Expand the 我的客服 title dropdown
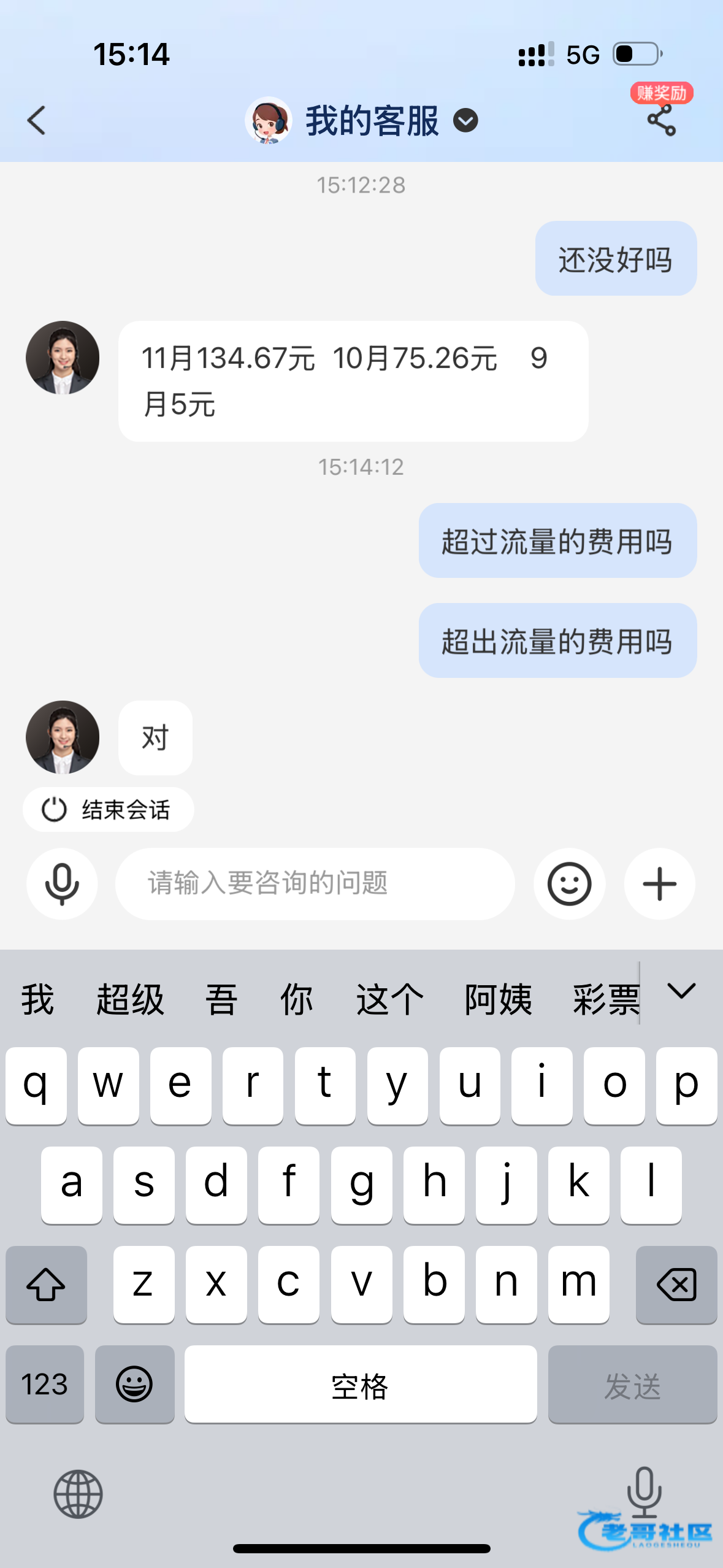 tap(465, 120)
